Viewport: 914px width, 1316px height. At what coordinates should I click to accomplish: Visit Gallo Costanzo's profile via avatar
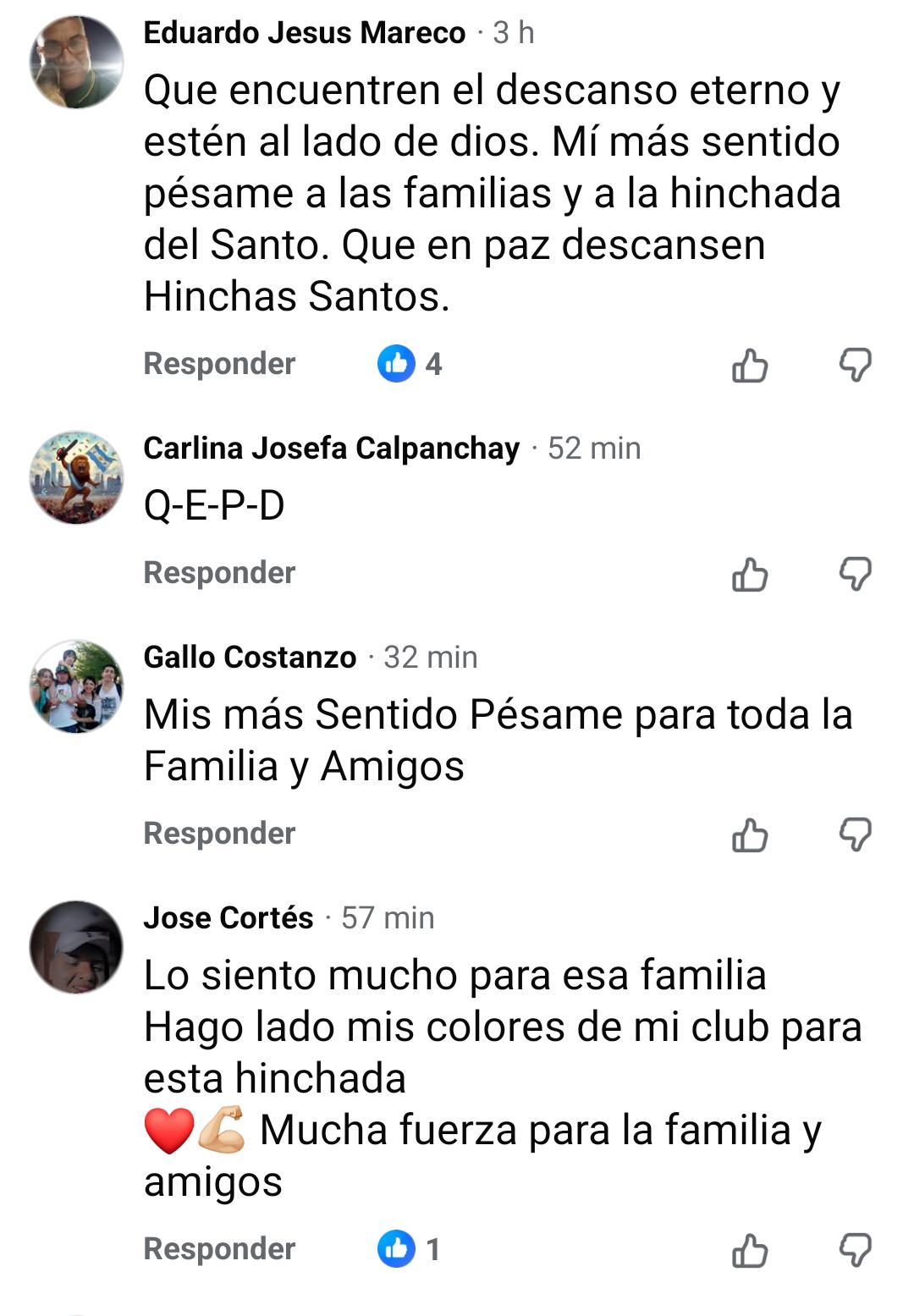(76, 686)
